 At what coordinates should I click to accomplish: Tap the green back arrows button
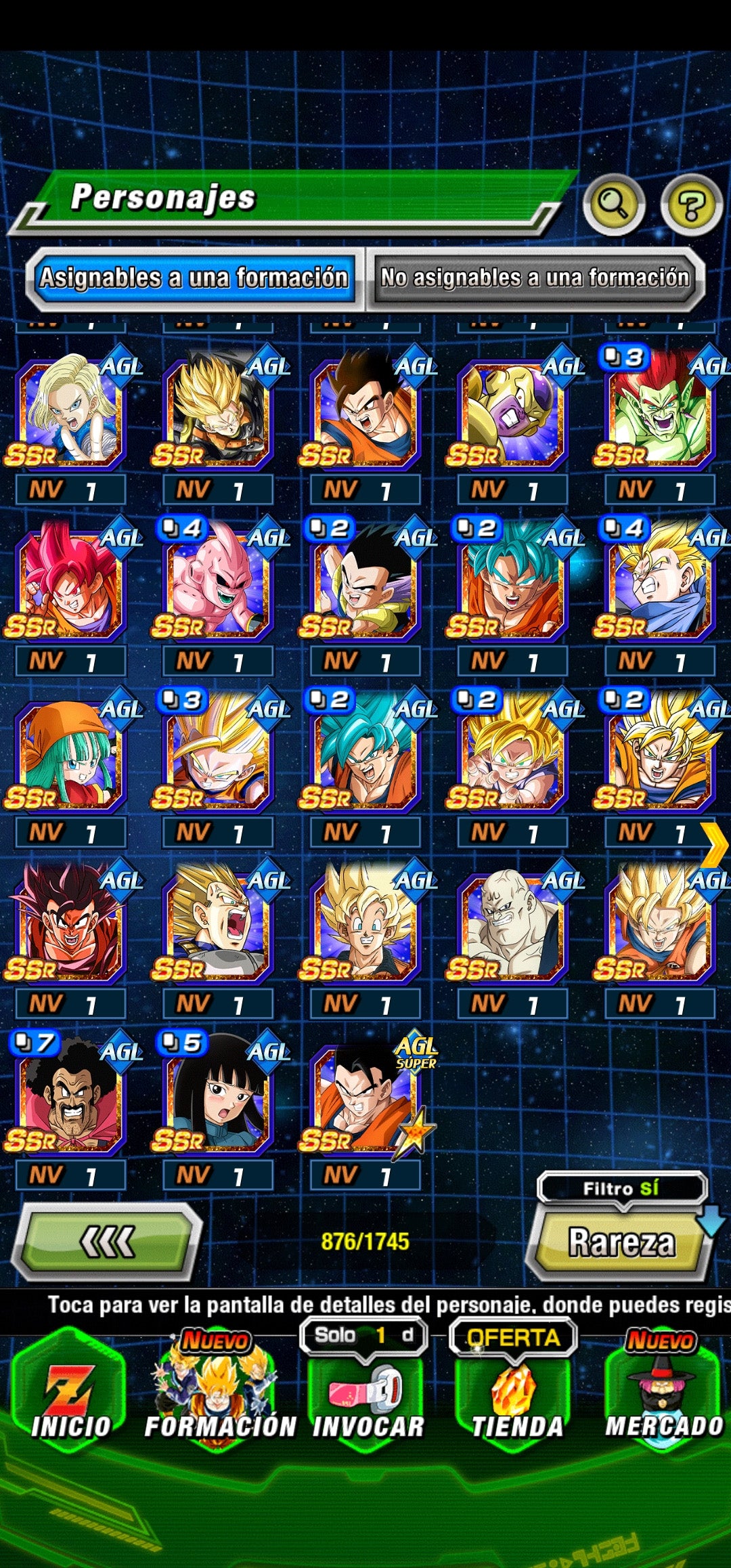tap(108, 1242)
